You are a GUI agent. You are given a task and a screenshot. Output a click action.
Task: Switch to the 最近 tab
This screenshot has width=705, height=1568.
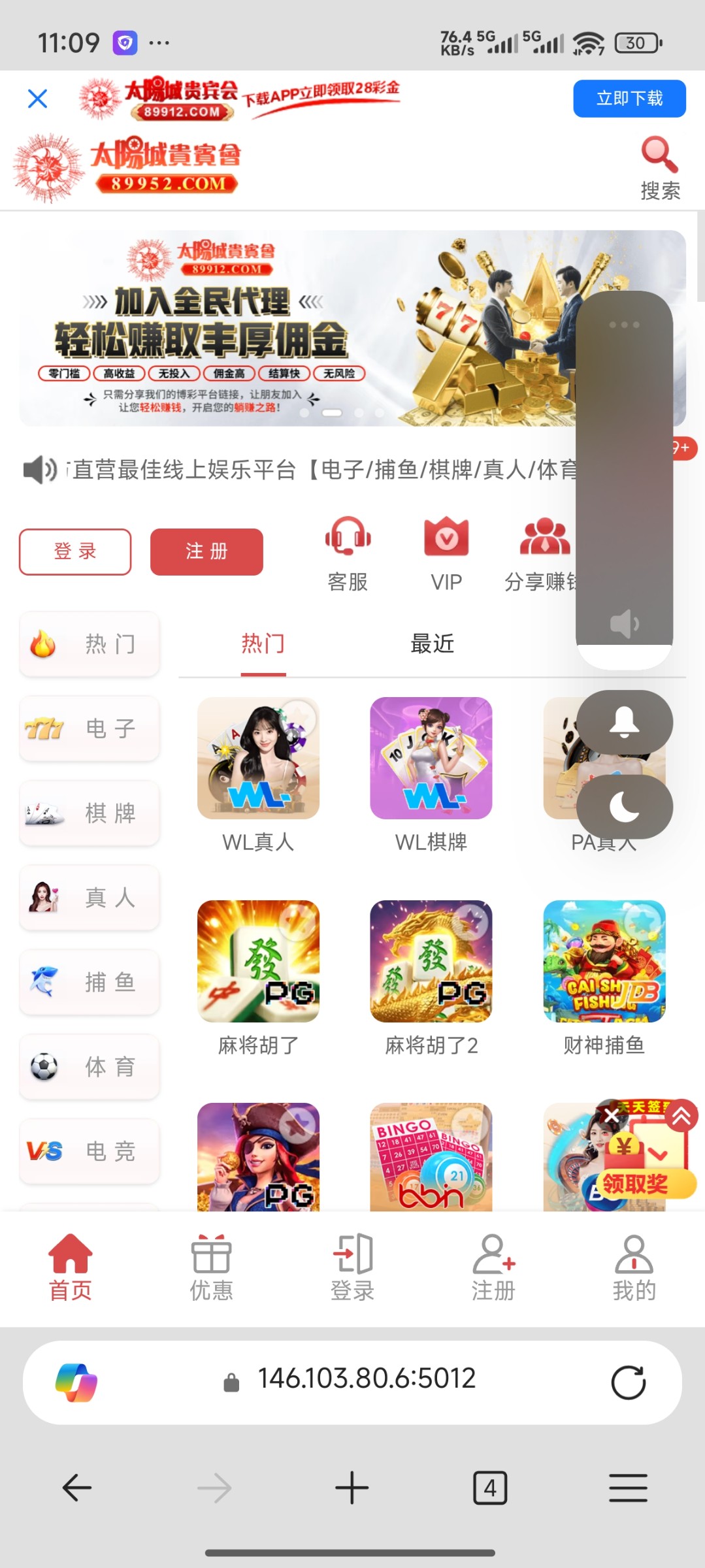click(x=432, y=644)
